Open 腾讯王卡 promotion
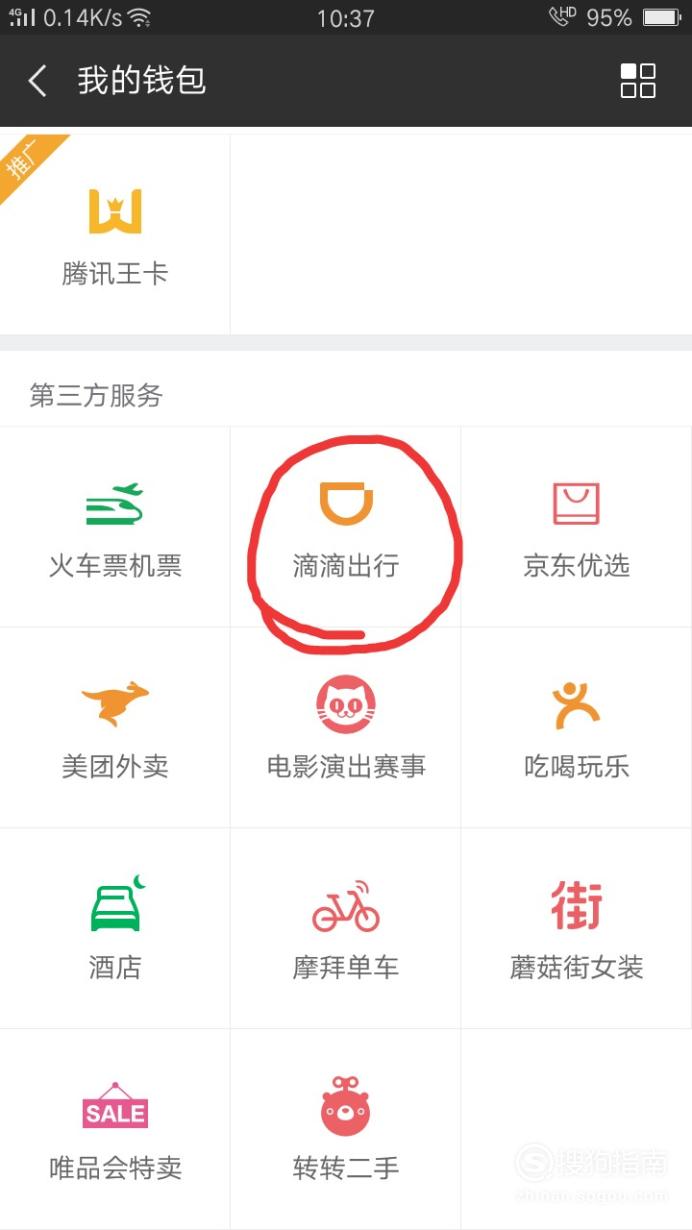The height and width of the screenshot is (1230, 692). (115, 235)
